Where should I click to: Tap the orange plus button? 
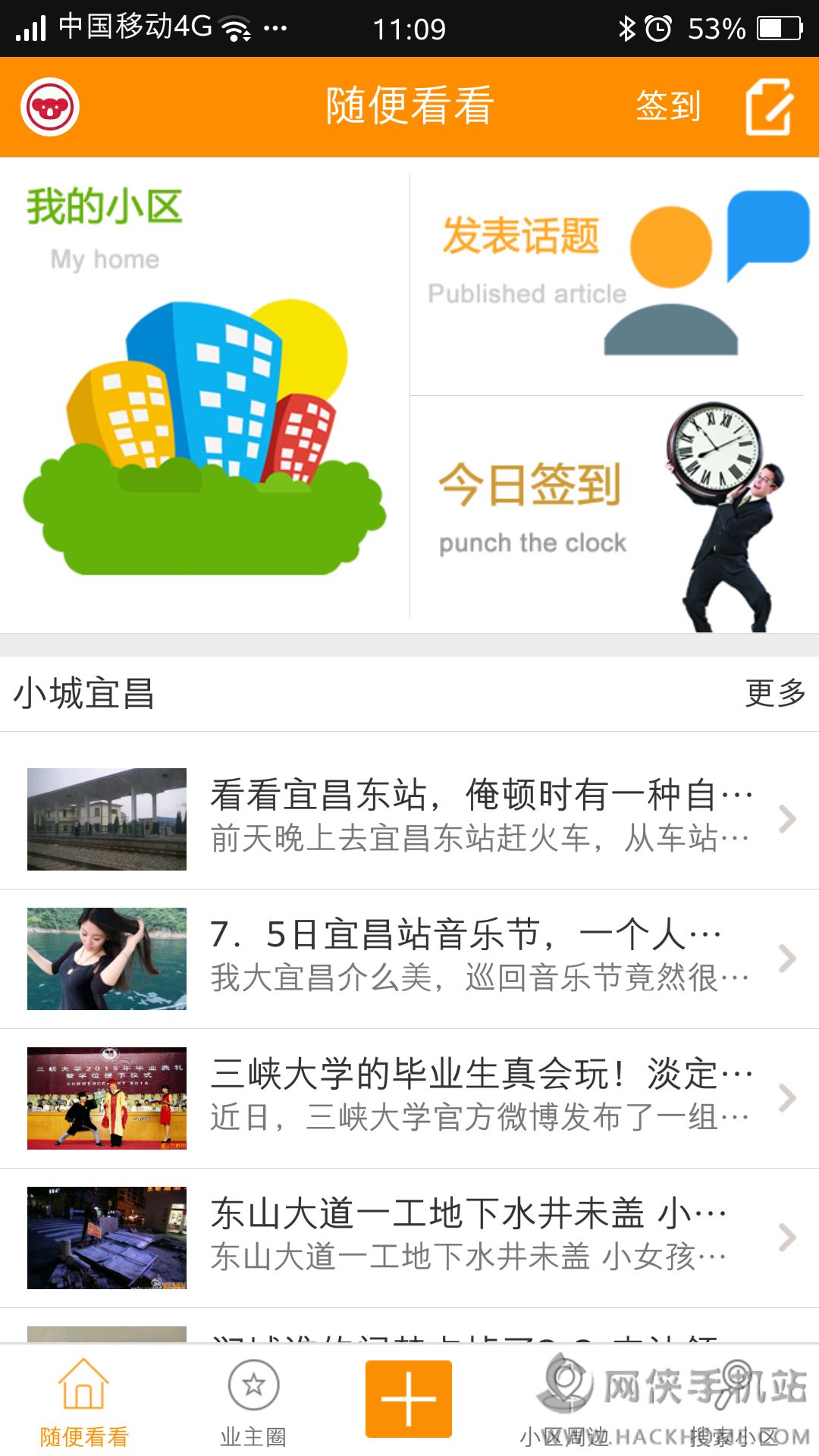point(409,1399)
